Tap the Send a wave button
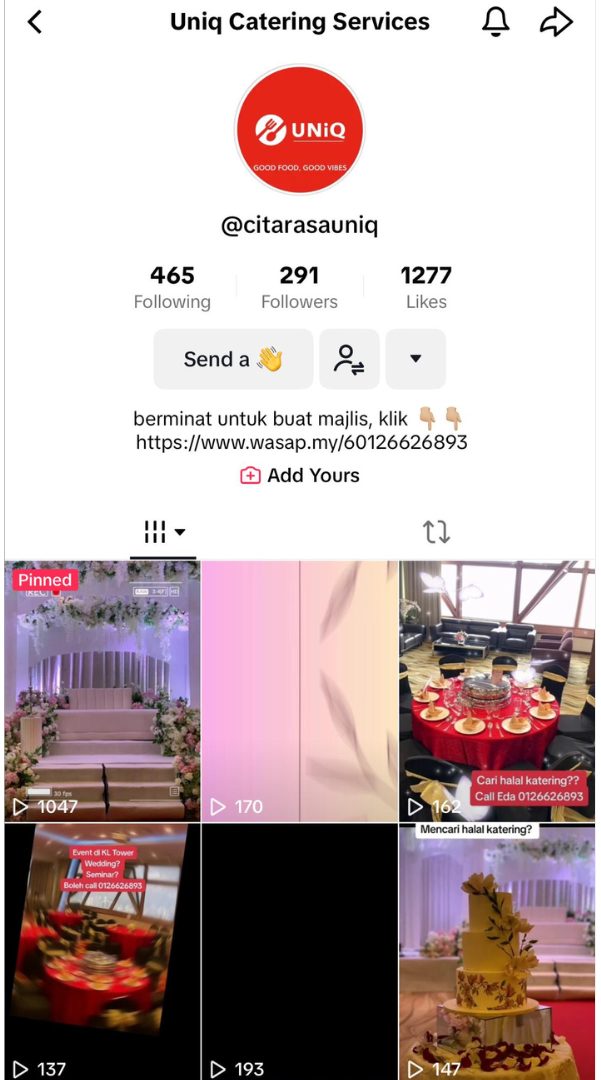 pos(233,359)
